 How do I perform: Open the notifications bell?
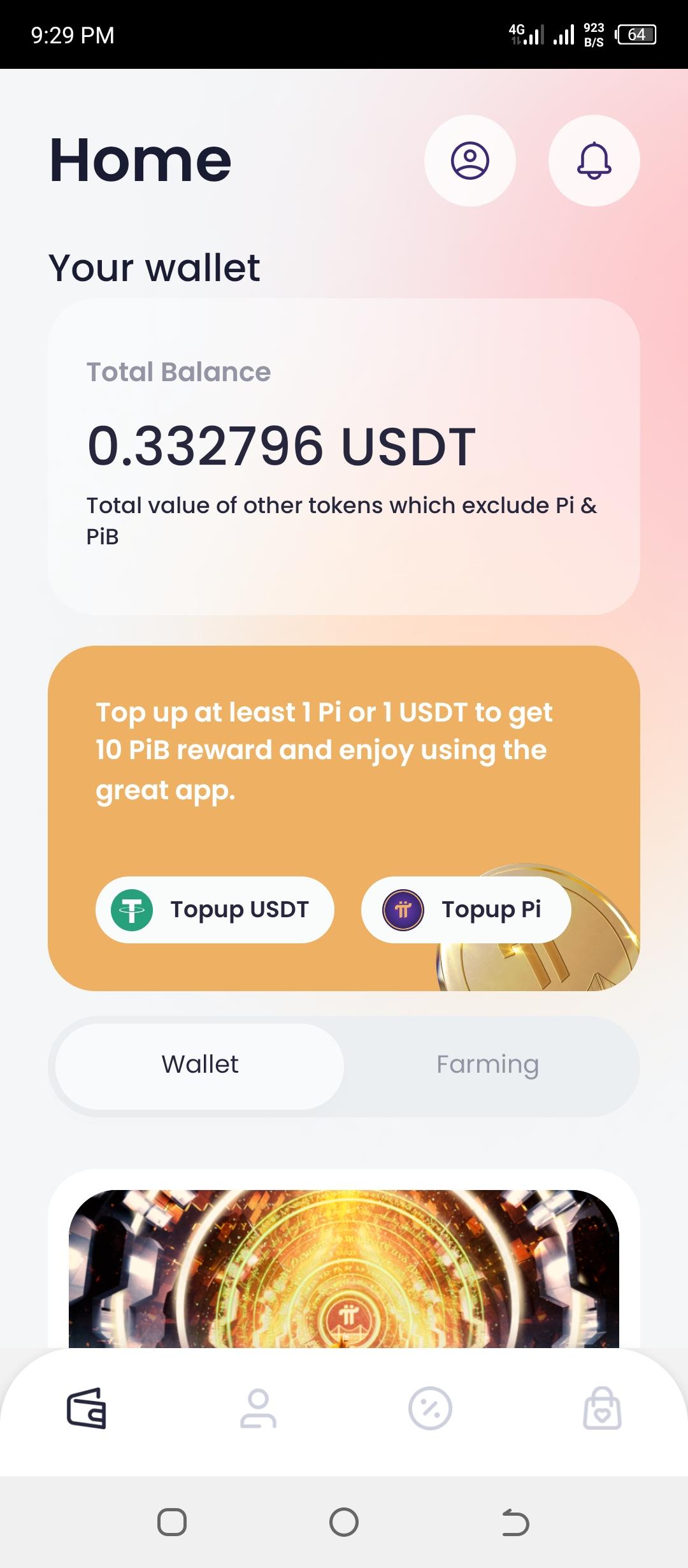tap(594, 161)
